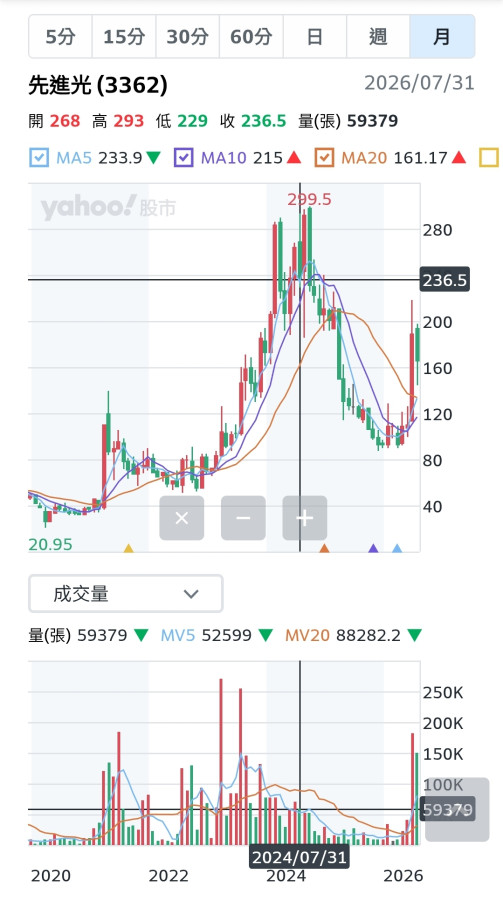Switch to the daily 日 chart
The height and width of the screenshot is (900, 503).
(315, 37)
